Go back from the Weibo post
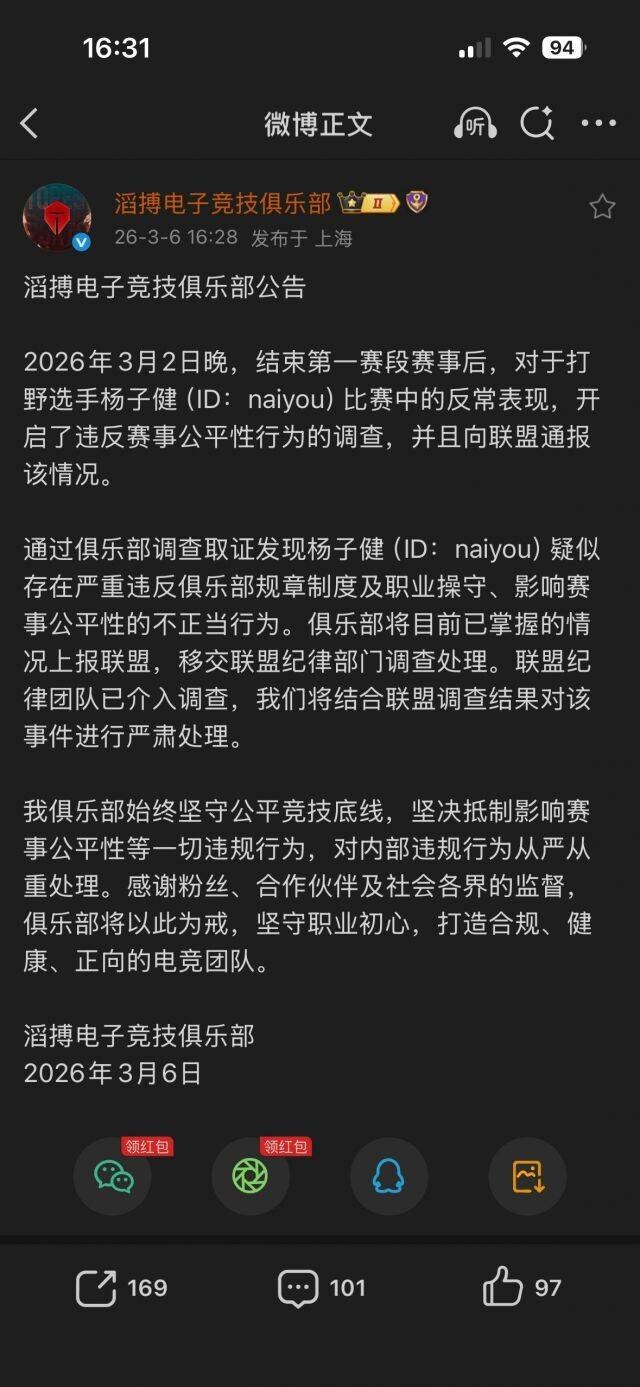 coord(29,124)
